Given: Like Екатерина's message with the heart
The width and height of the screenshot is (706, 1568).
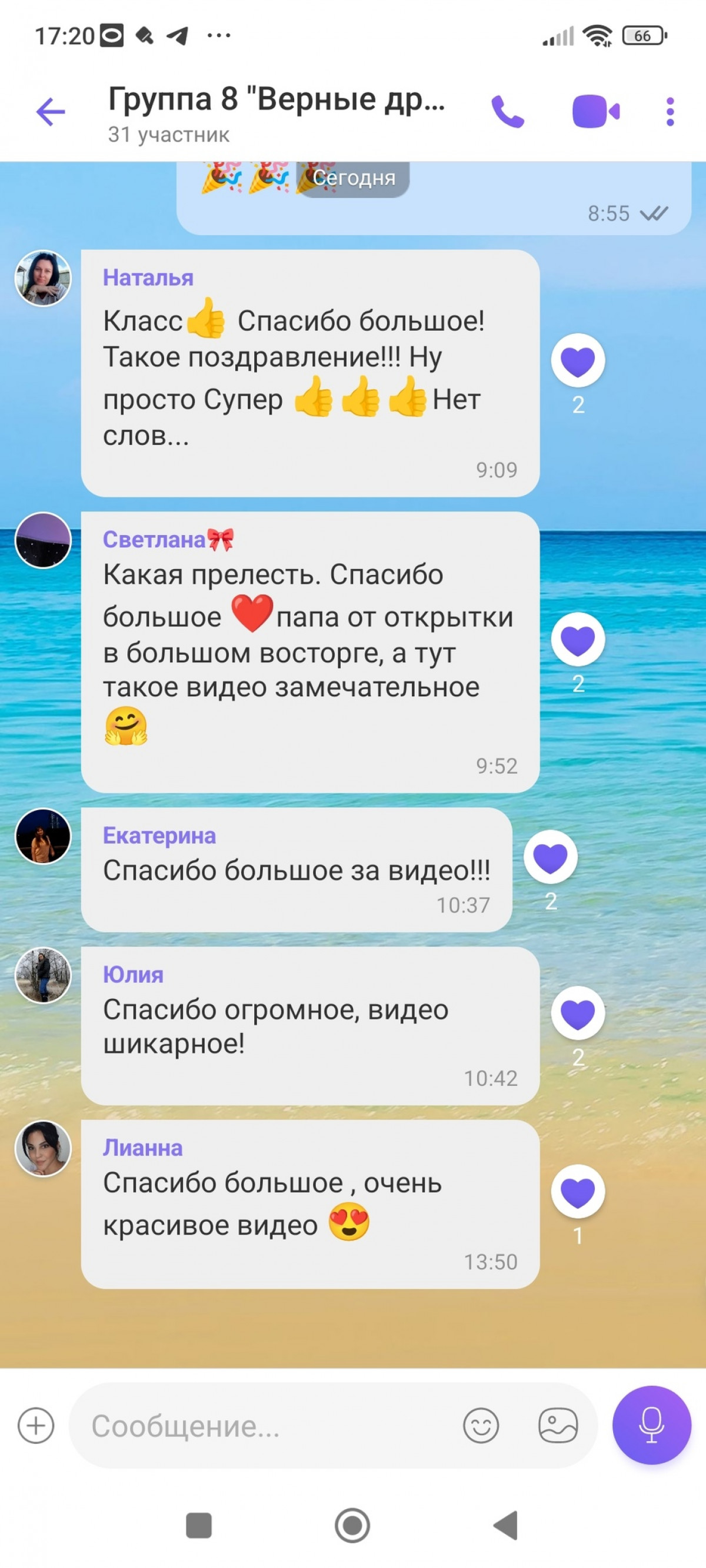Looking at the screenshot, I should [550, 857].
